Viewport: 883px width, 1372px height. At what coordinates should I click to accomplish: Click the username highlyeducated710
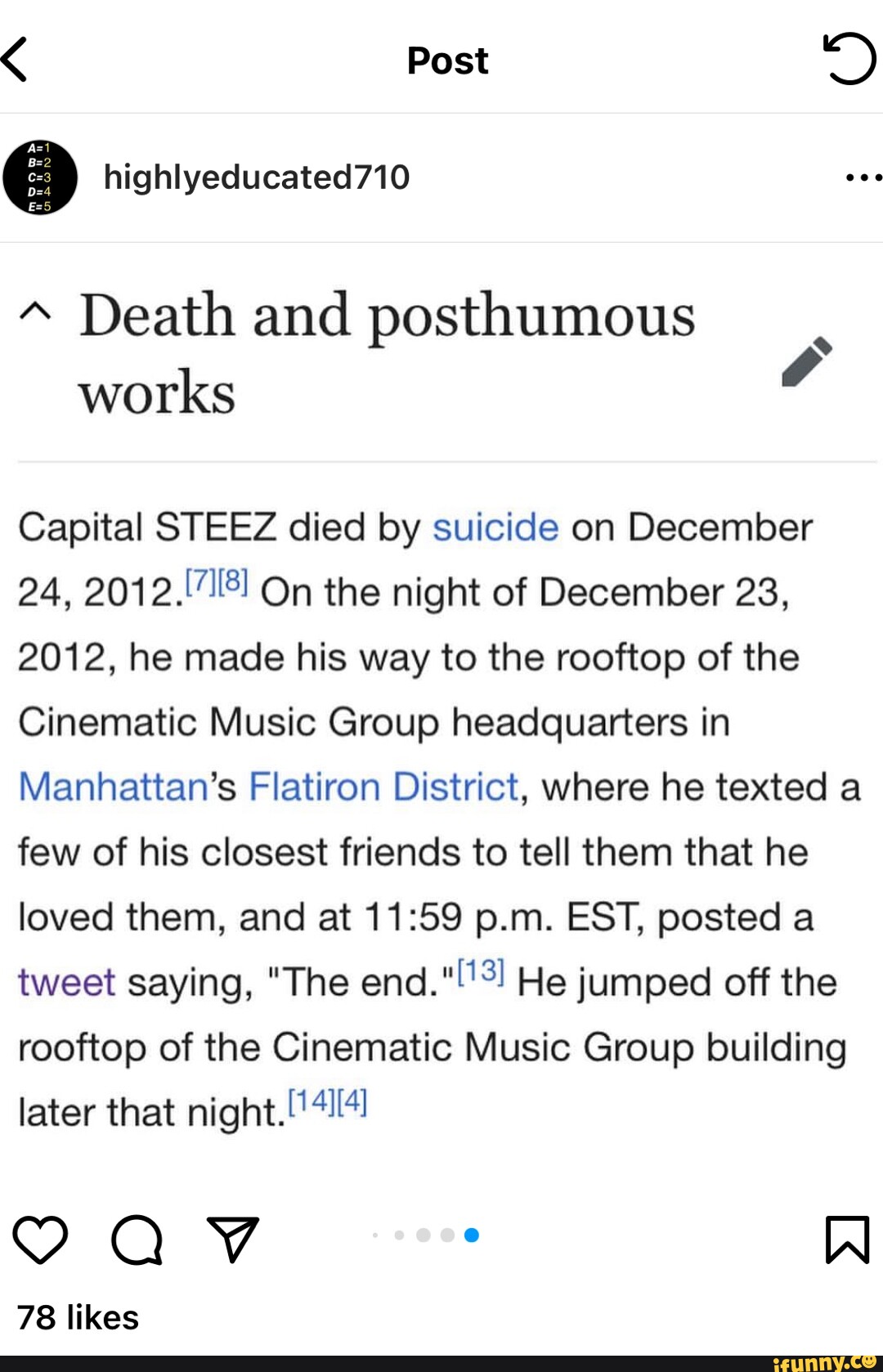(x=256, y=175)
